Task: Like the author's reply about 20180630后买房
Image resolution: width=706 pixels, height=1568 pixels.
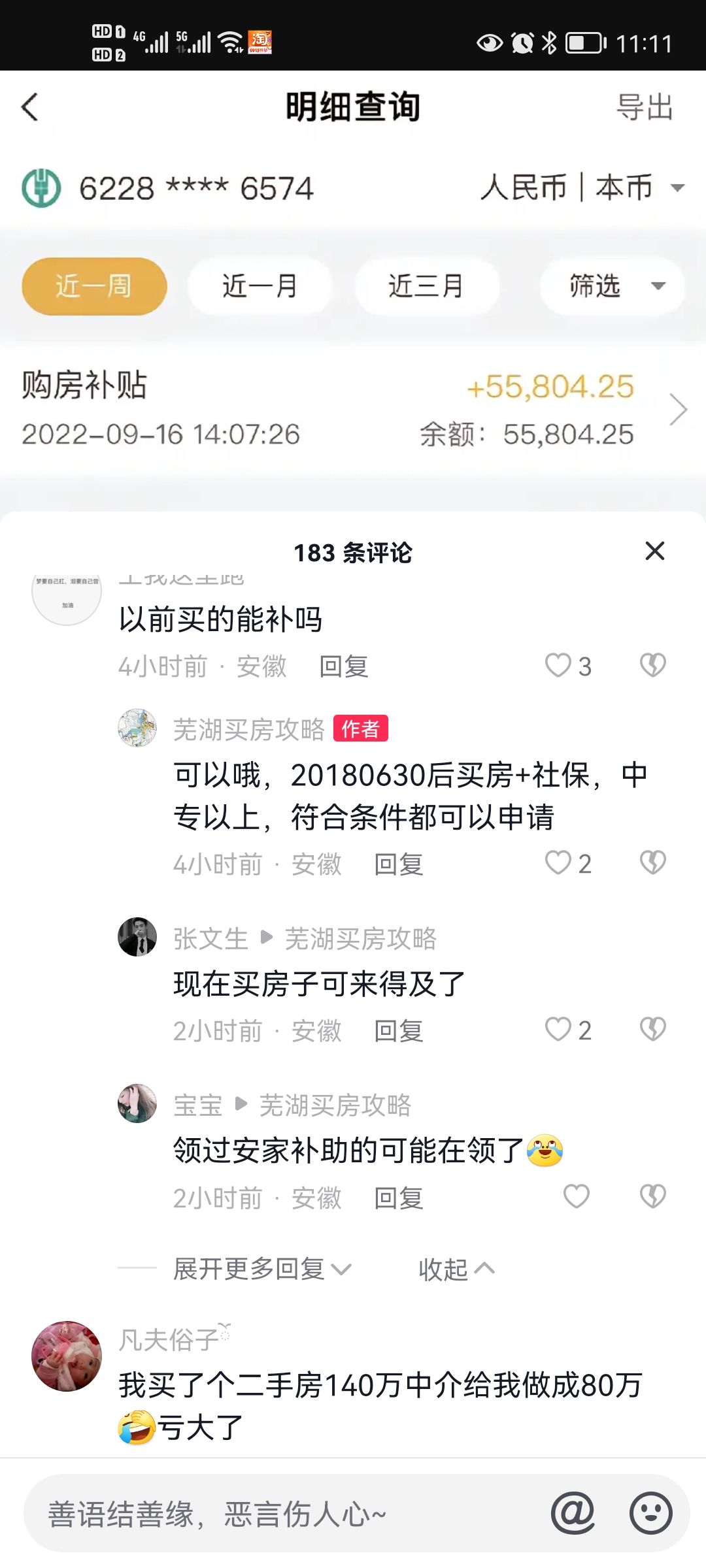Action: [558, 863]
